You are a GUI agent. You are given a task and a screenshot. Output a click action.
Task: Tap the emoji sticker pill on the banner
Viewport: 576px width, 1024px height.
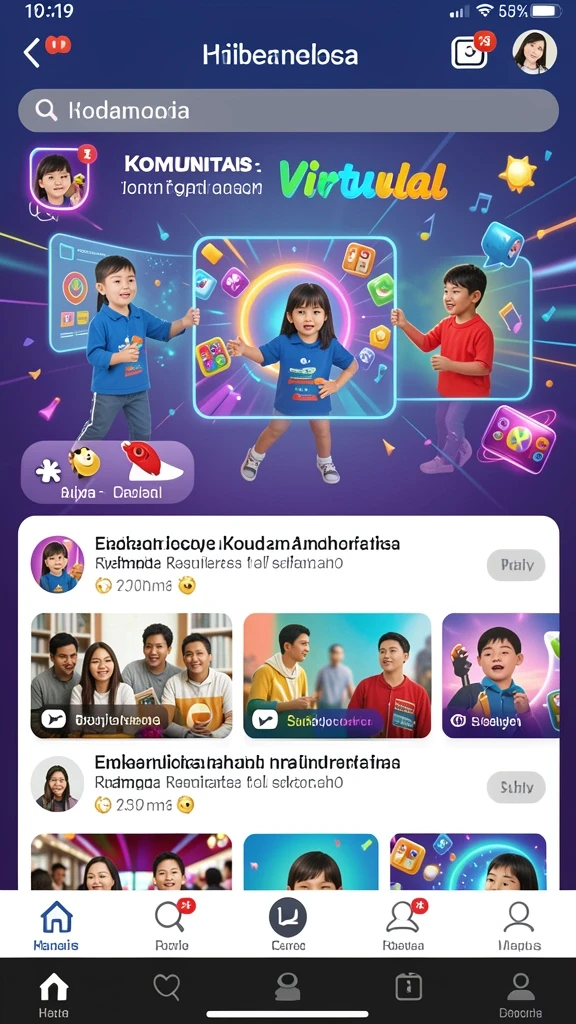[x=107, y=472]
